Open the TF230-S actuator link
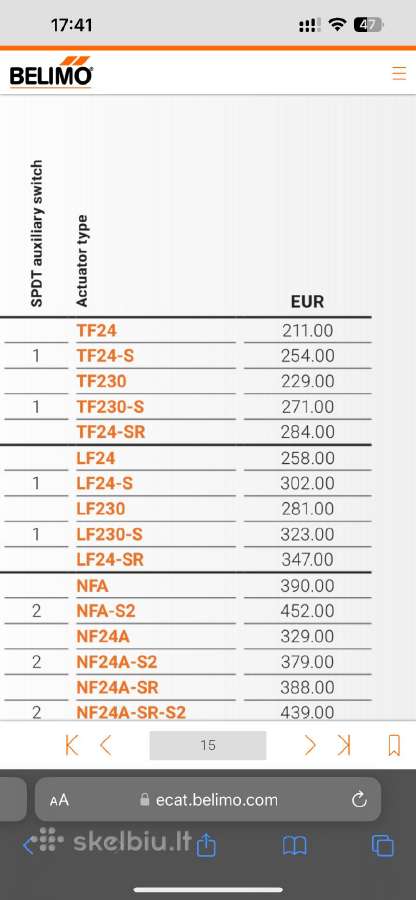 tap(110, 407)
